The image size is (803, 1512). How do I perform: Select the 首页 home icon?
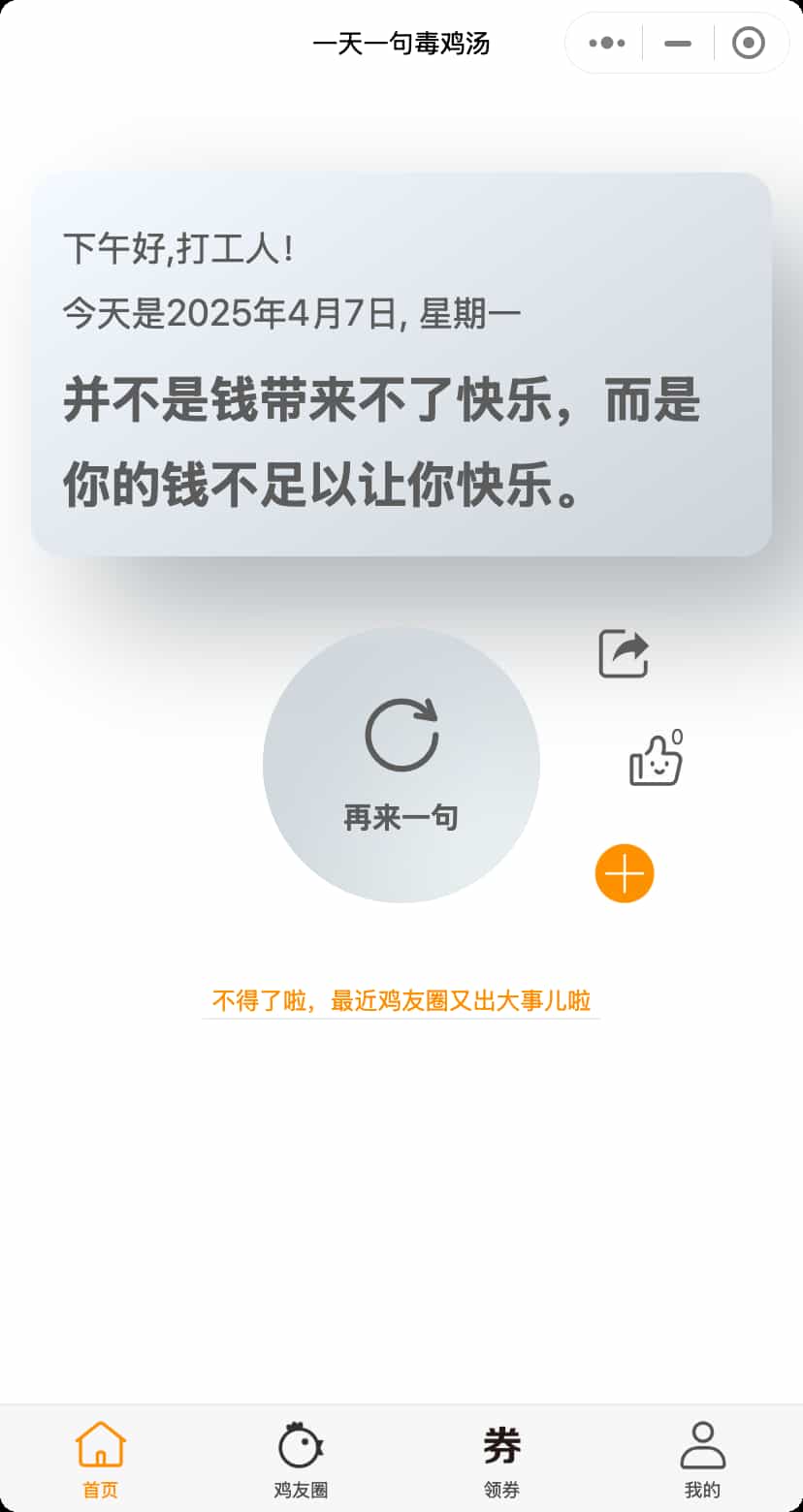coord(100,1443)
